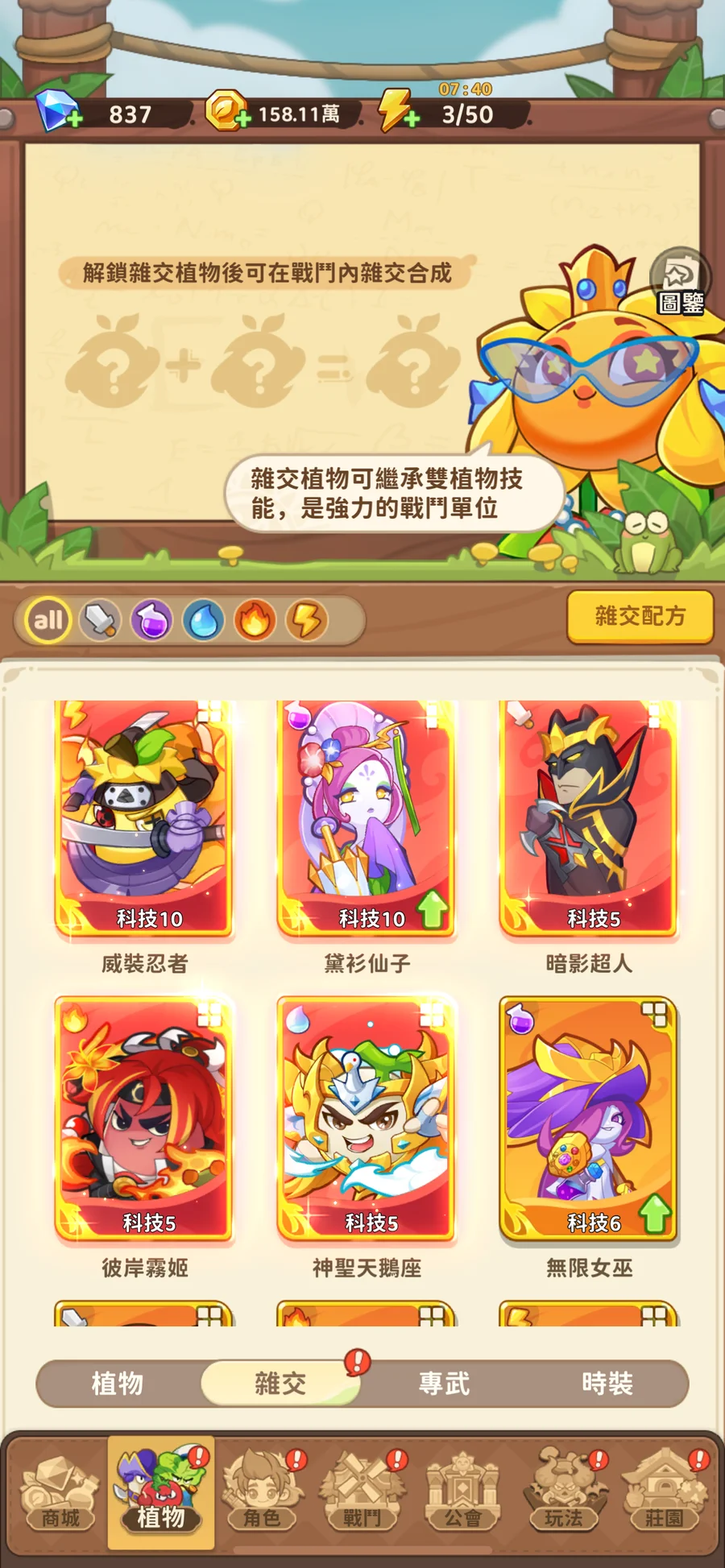
Task: Filter by purple potion type
Action: tap(151, 620)
